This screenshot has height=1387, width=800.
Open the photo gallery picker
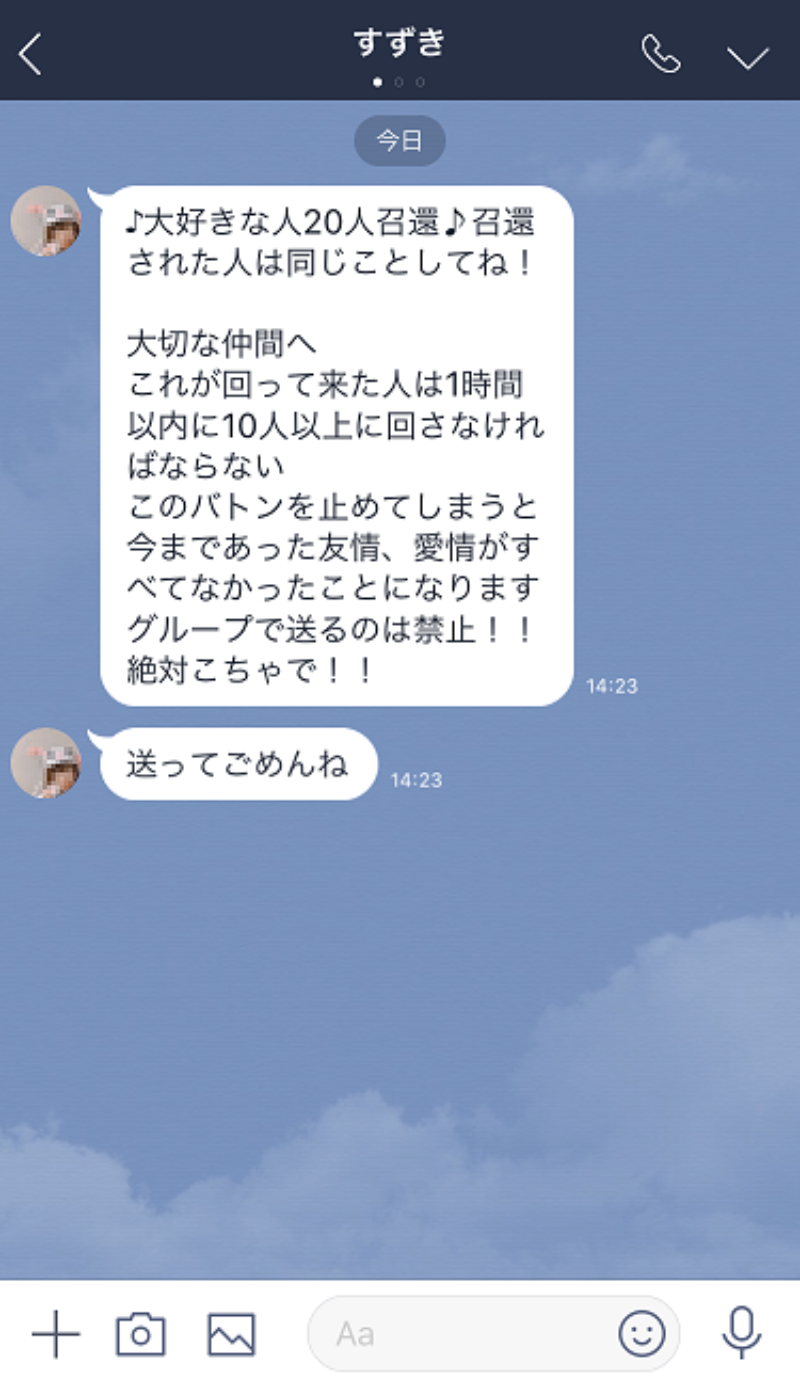pyautogui.click(x=231, y=1334)
